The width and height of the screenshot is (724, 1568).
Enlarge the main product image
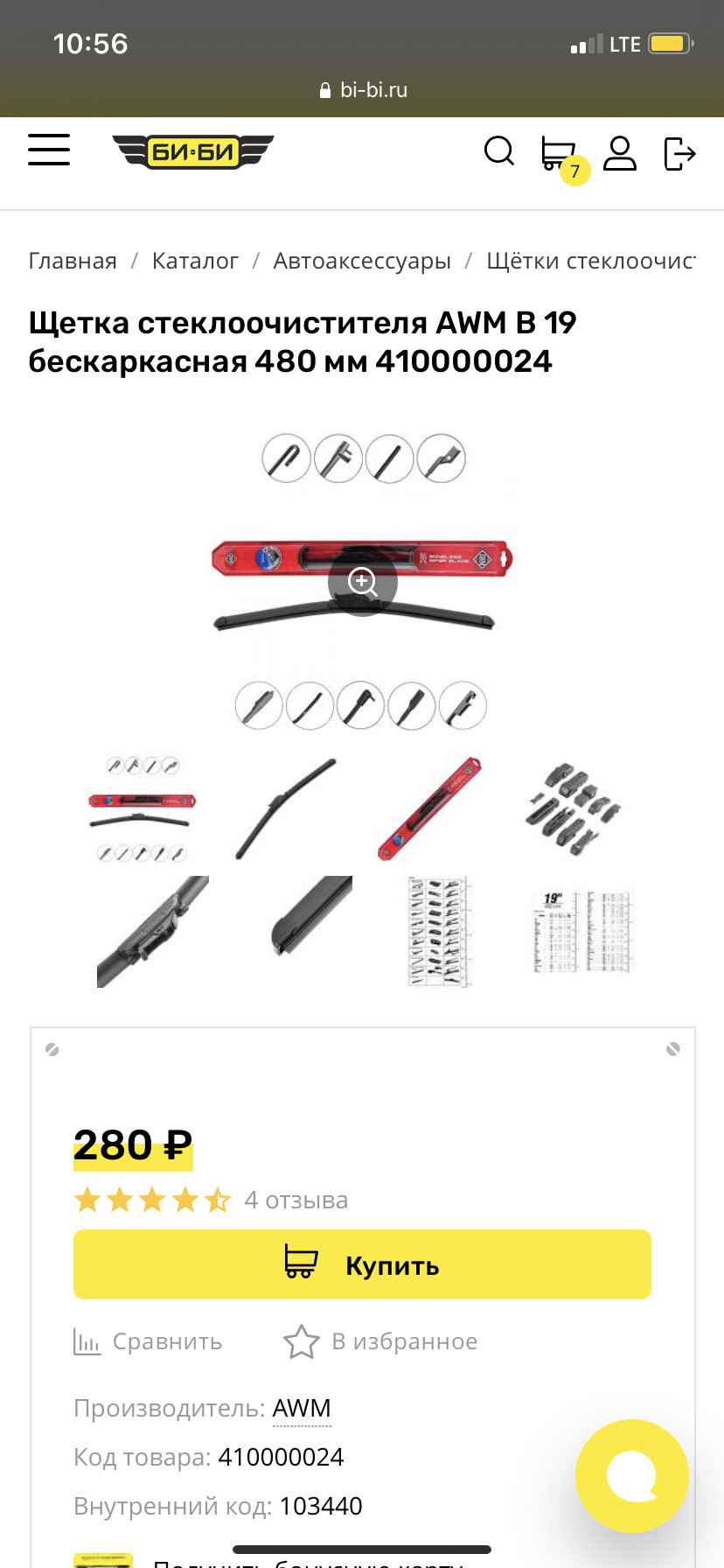[363, 581]
